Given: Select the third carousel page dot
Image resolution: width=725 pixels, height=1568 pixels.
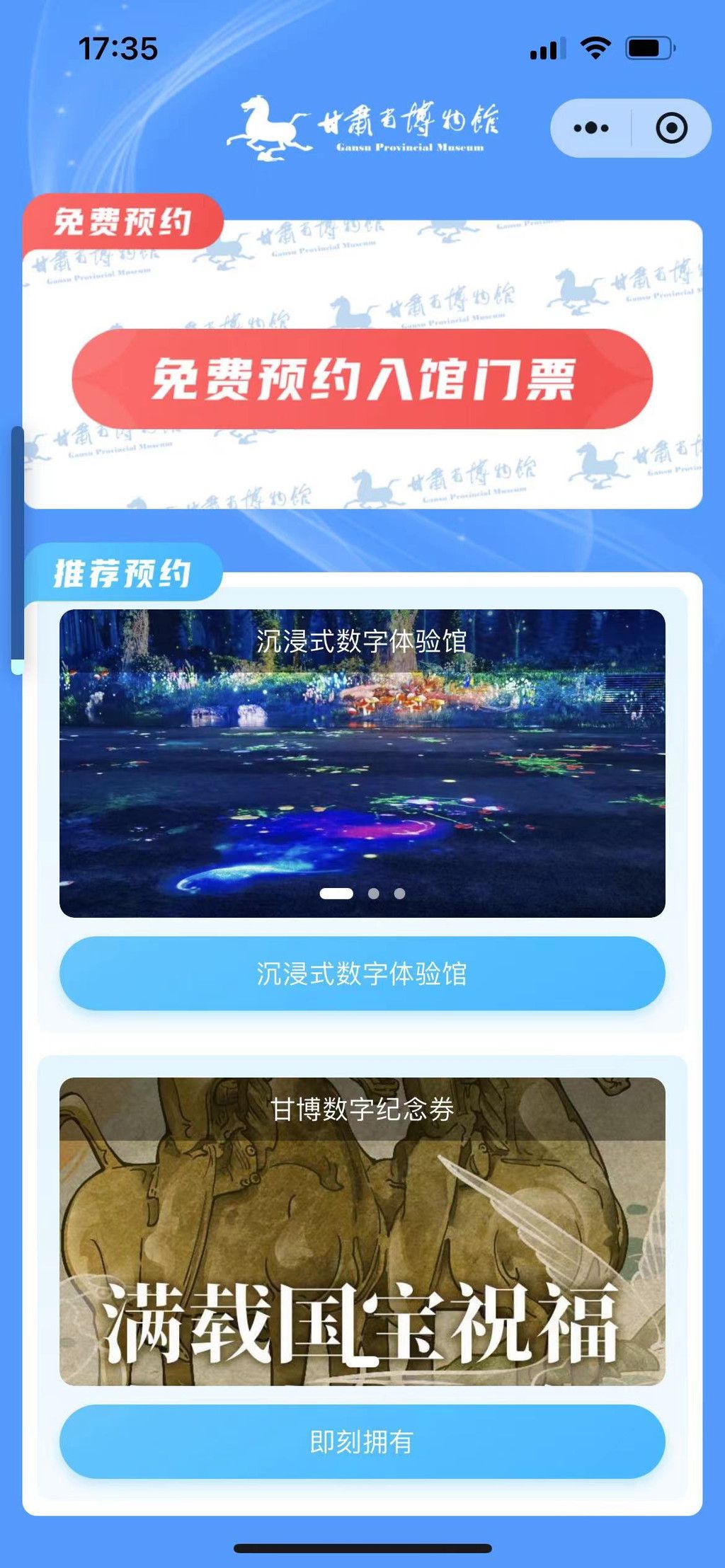Looking at the screenshot, I should [x=399, y=894].
